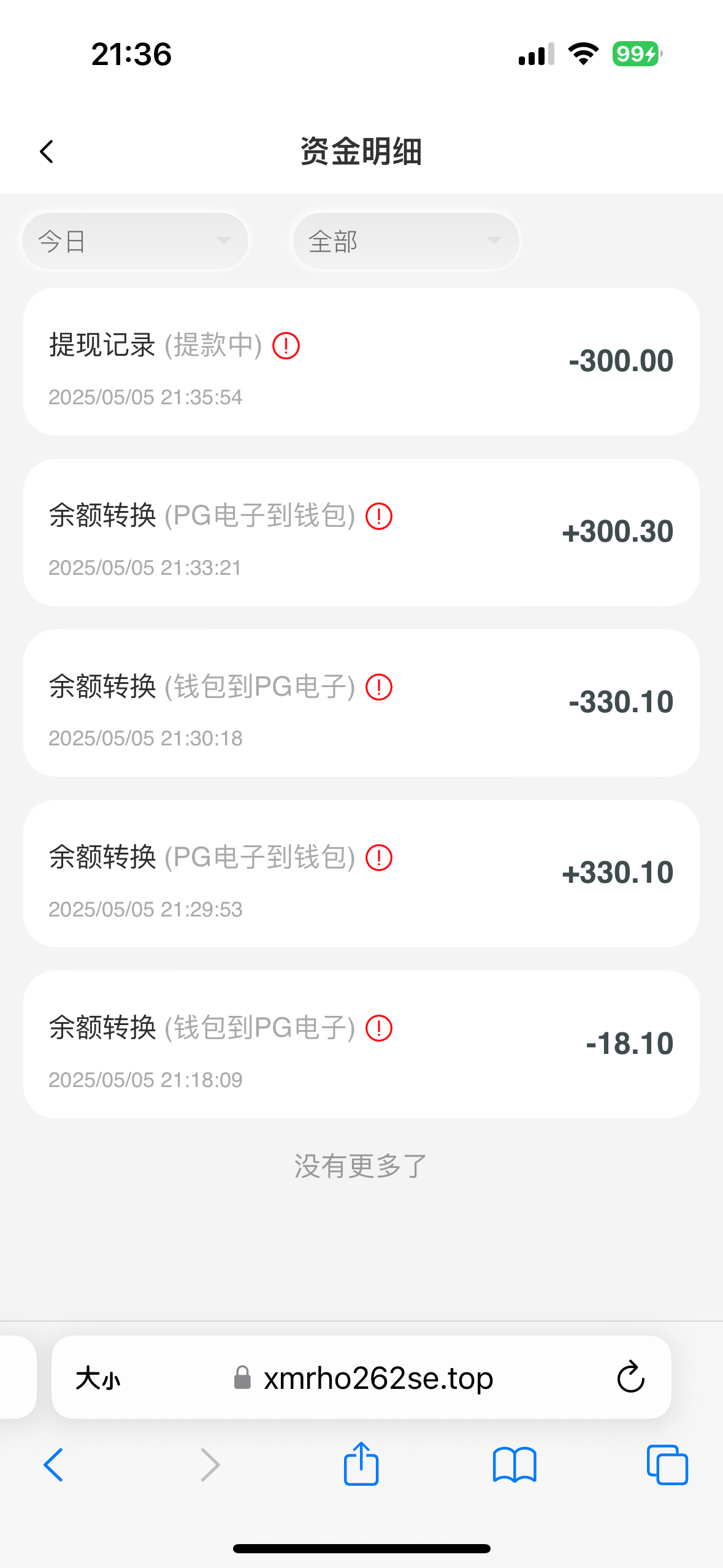This screenshot has height=1568, width=723.
Task: Open the 21:30:18 余额转换 -330.10 entry
Action: point(361,703)
